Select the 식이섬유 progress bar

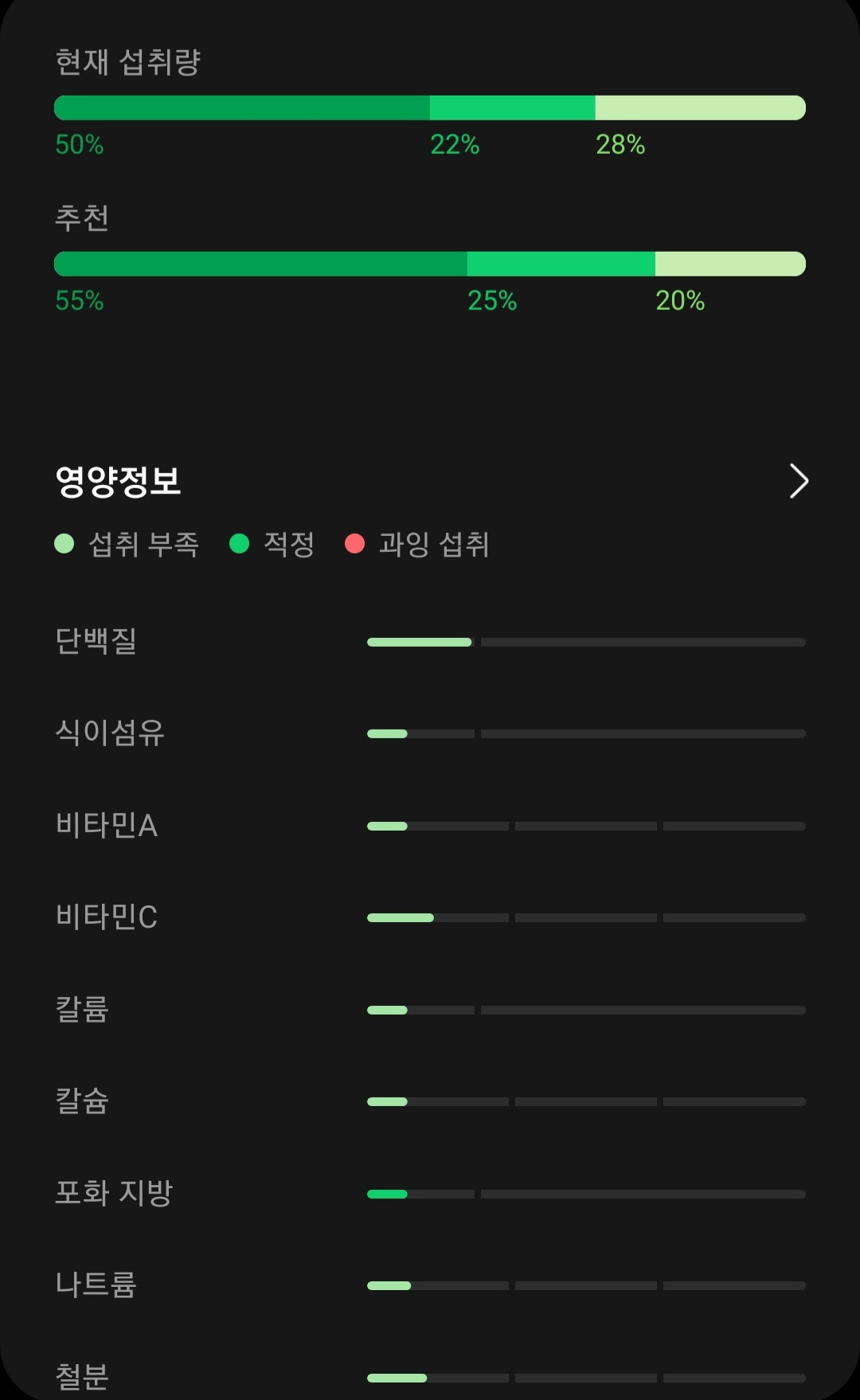(x=585, y=733)
